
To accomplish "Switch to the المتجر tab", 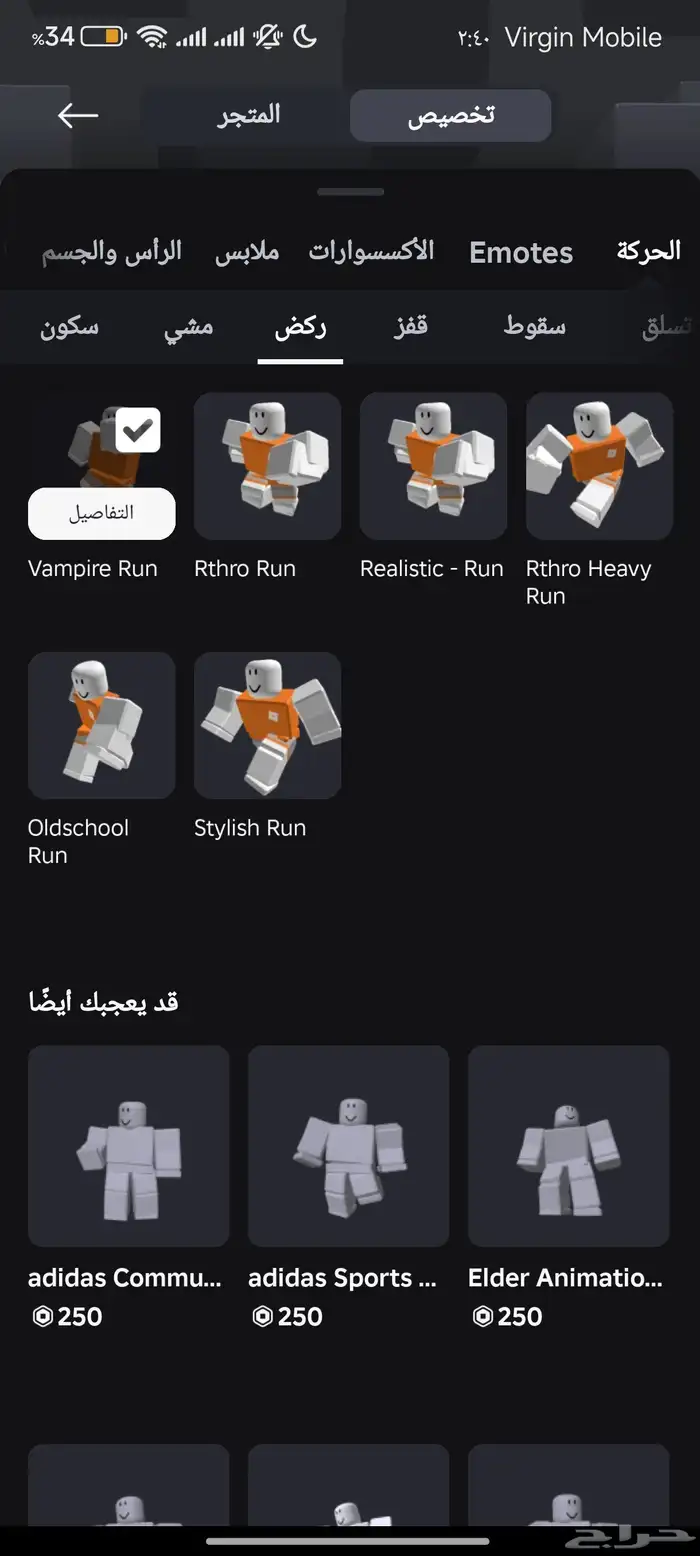I will point(249,116).
